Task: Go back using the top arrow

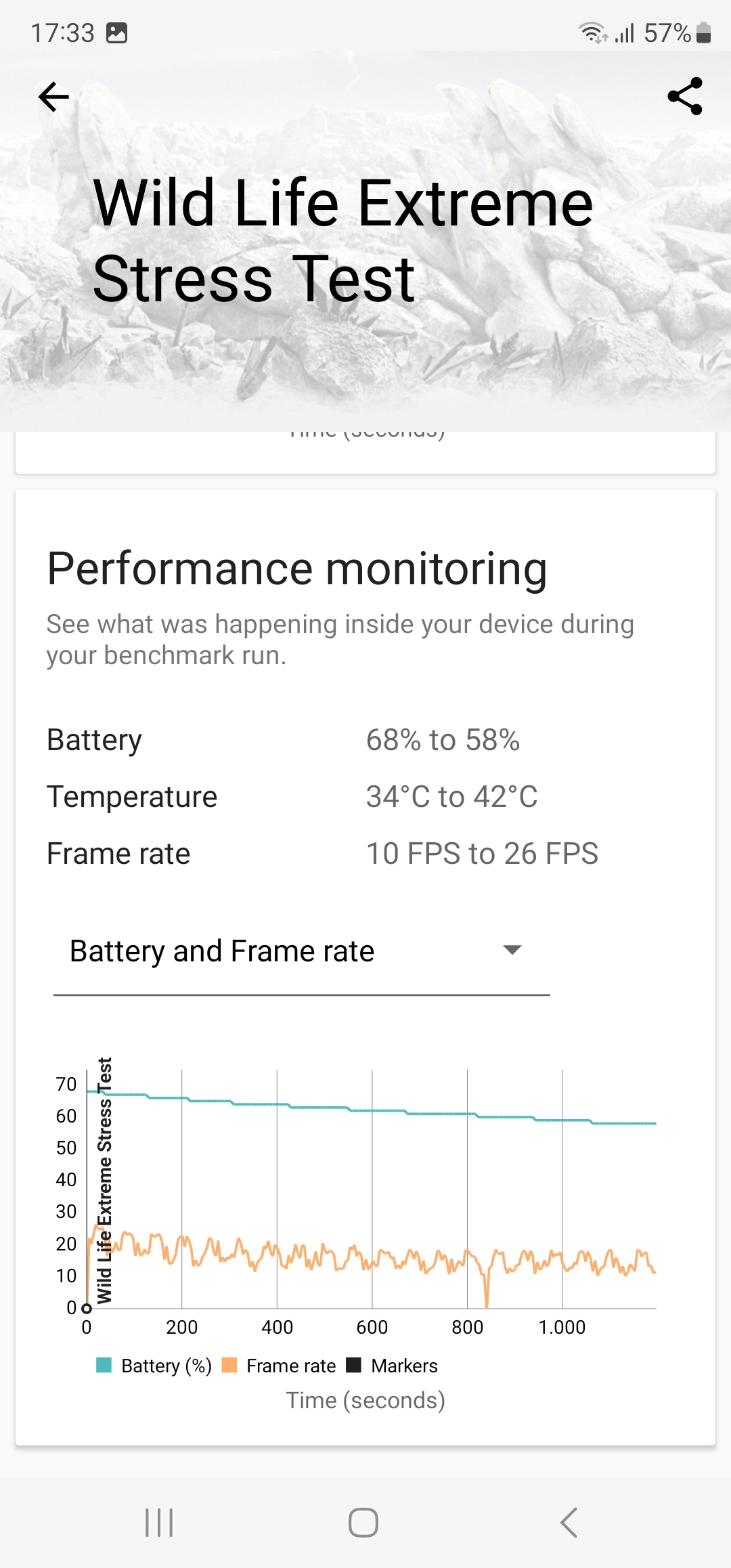Action: click(x=54, y=97)
